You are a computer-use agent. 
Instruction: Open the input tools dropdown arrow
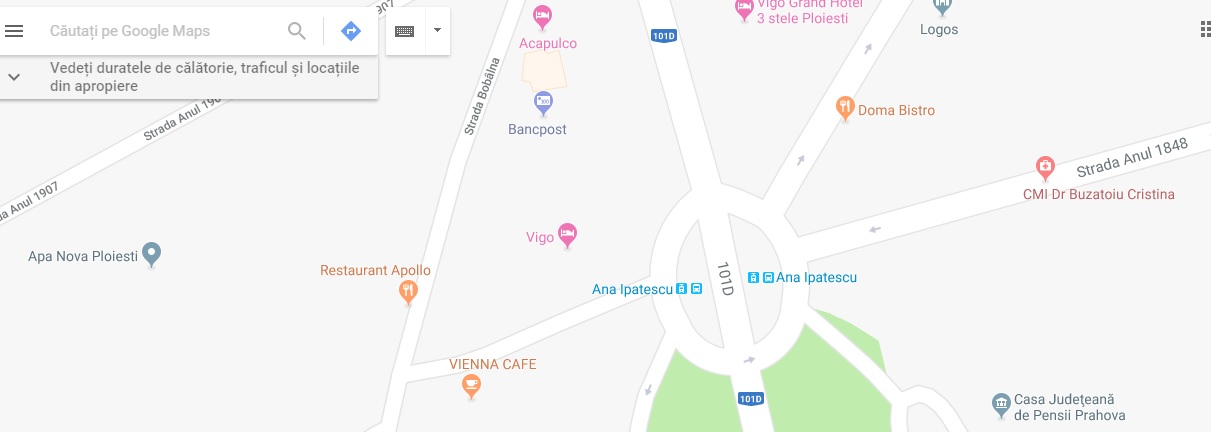[437, 31]
